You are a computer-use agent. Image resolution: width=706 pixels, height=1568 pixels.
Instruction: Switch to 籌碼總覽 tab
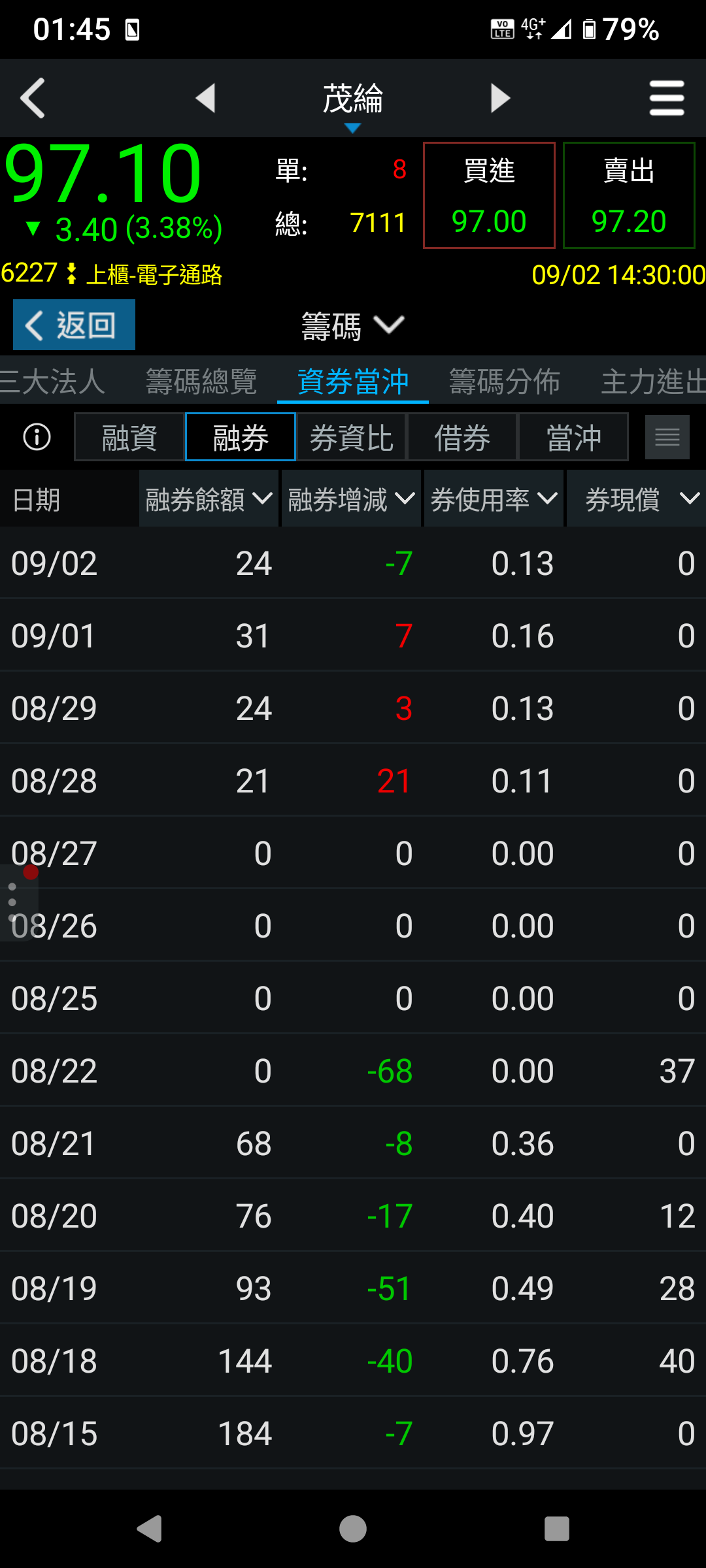pos(201,381)
